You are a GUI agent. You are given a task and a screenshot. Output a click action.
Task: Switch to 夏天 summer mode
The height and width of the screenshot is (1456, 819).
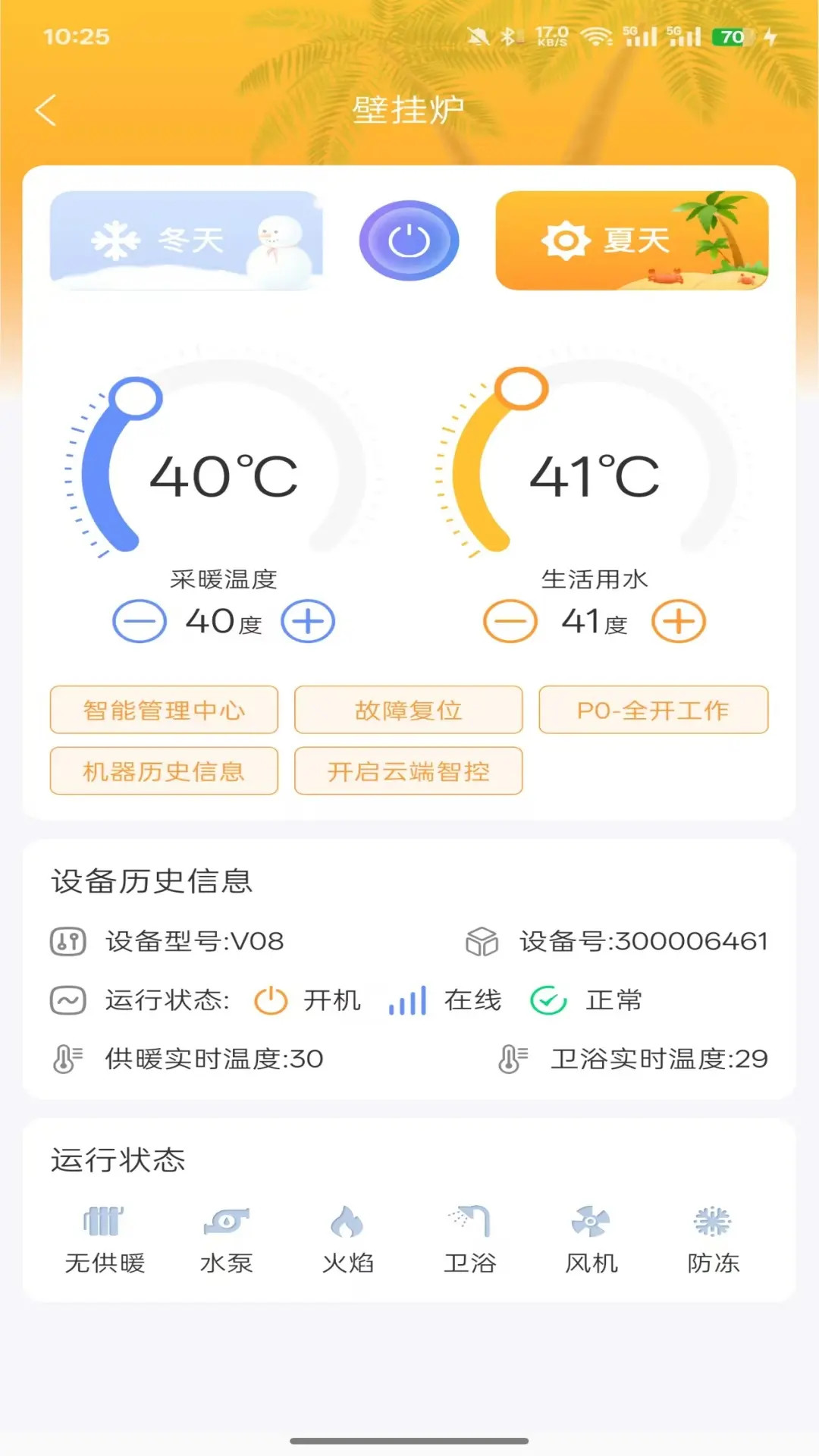click(x=632, y=240)
